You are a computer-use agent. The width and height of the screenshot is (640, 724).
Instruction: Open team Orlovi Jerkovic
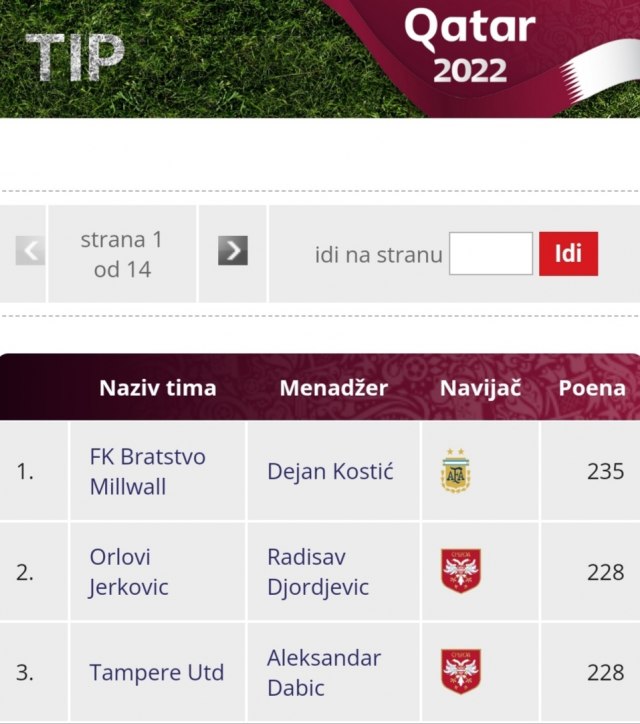click(128, 572)
